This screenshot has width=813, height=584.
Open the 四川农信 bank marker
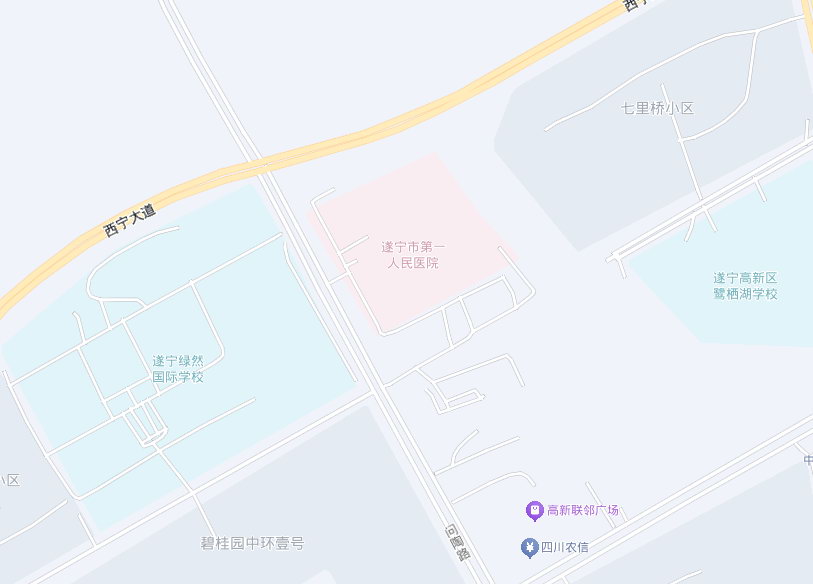click(x=530, y=547)
